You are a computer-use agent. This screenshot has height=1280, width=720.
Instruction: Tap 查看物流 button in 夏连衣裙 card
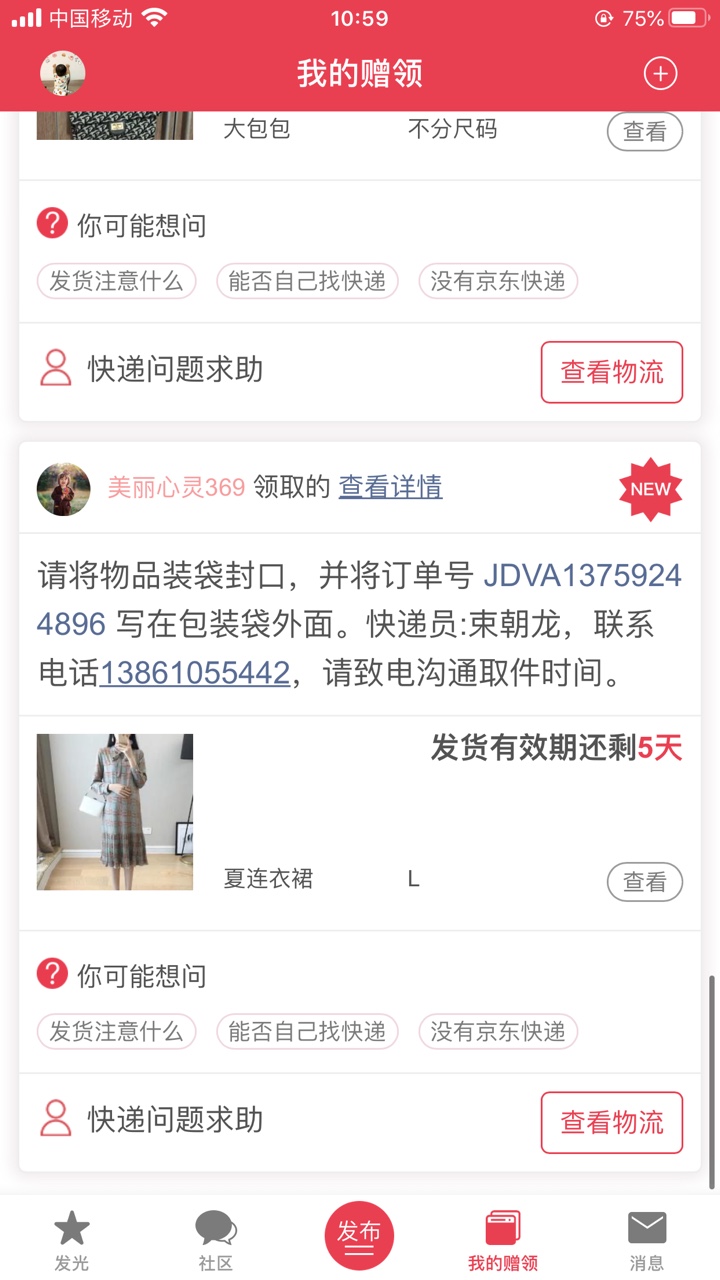(611, 1122)
